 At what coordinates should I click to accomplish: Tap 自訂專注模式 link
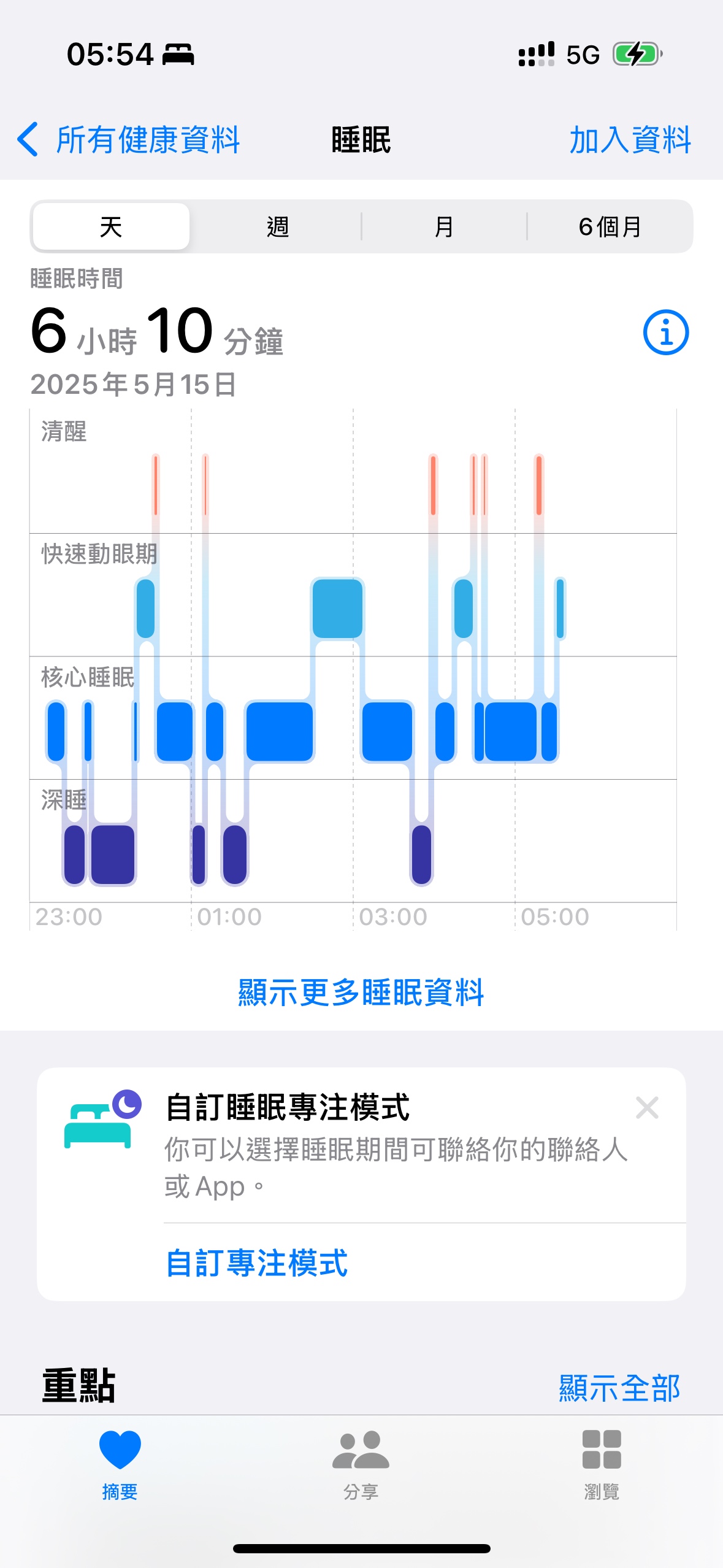(257, 1263)
